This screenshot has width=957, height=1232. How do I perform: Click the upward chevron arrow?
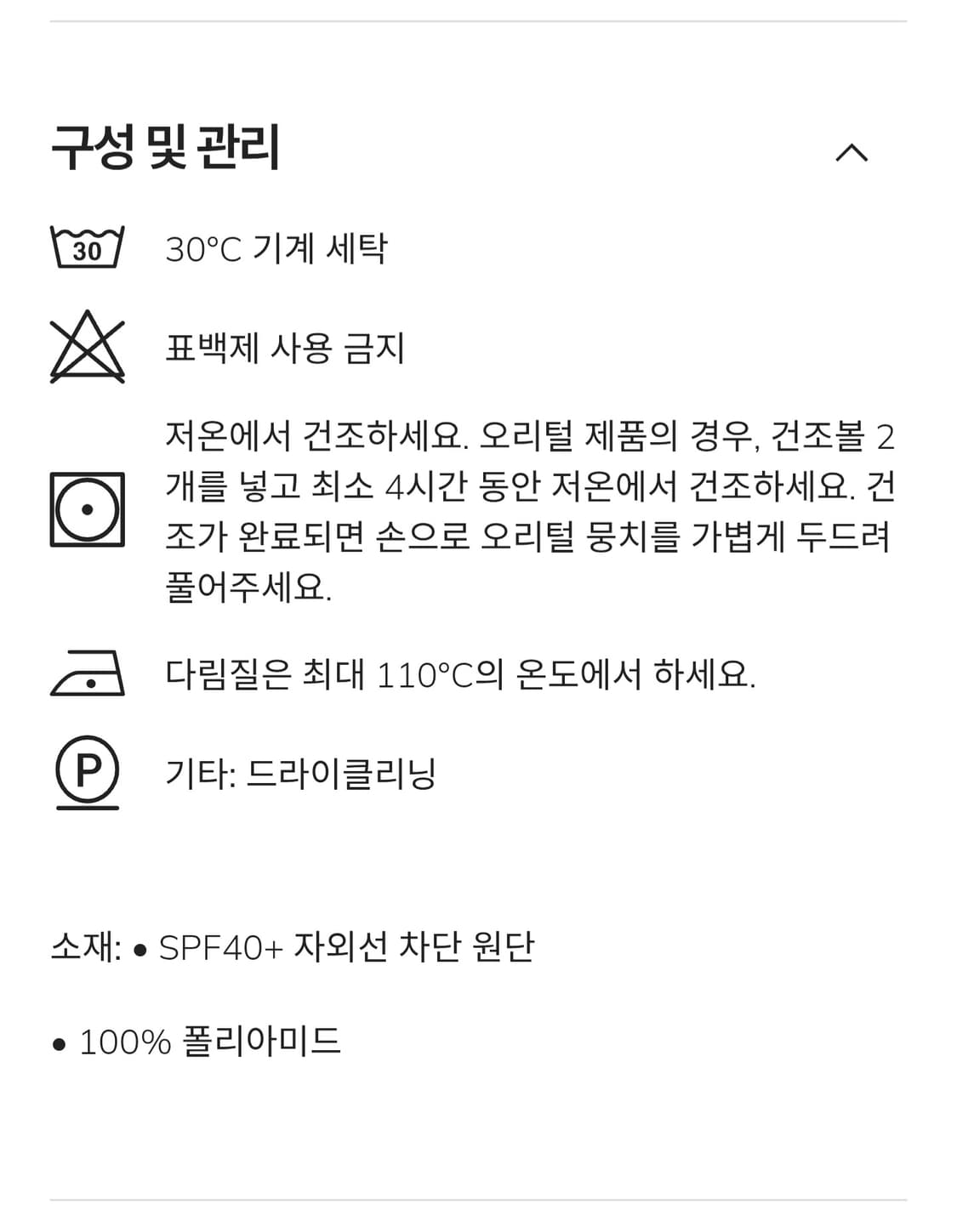[852, 153]
